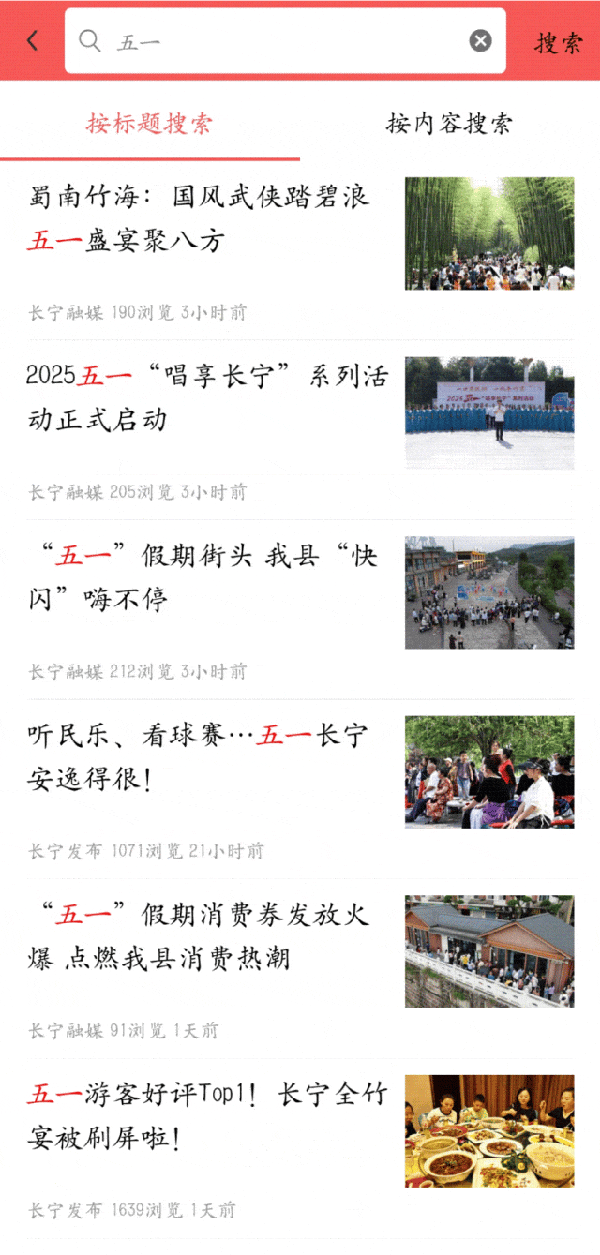Open 听民乐、看球赛 article

tap(300, 788)
